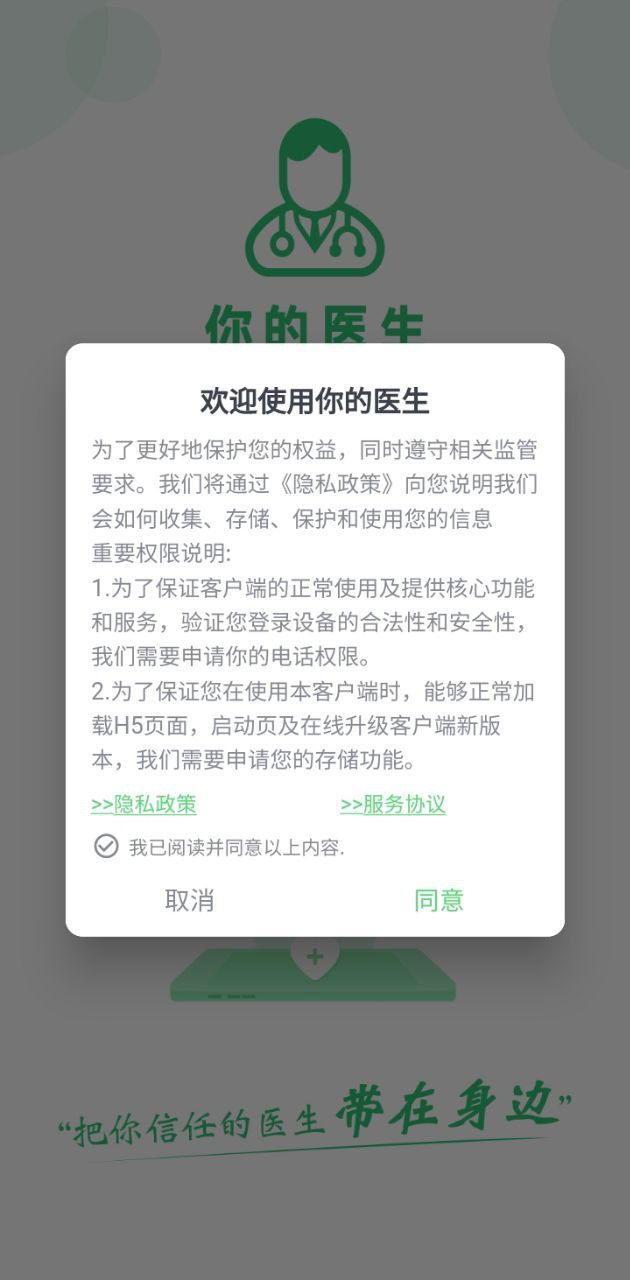
Task: Tap 取消 to decline the dialog
Action: [x=189, y=899]
